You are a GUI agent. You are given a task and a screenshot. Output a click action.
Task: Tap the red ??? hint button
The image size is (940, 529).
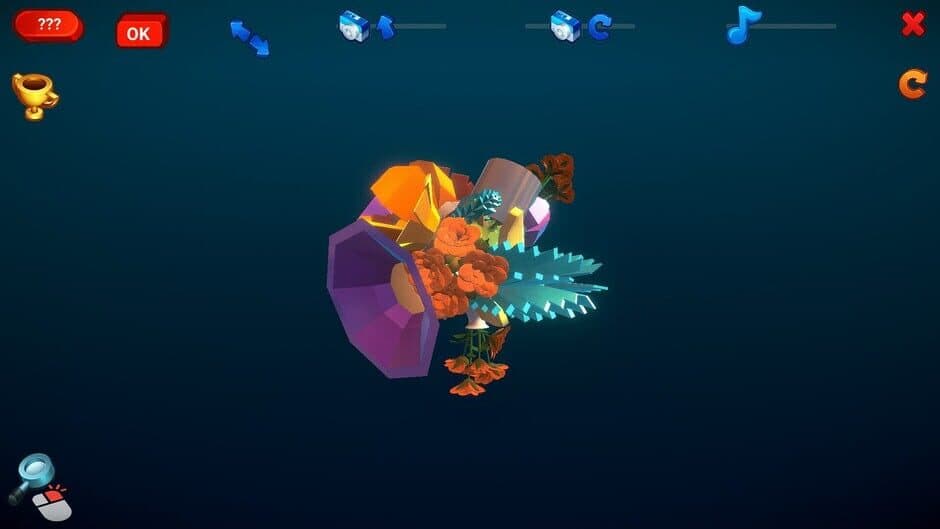tap(48, 25)
